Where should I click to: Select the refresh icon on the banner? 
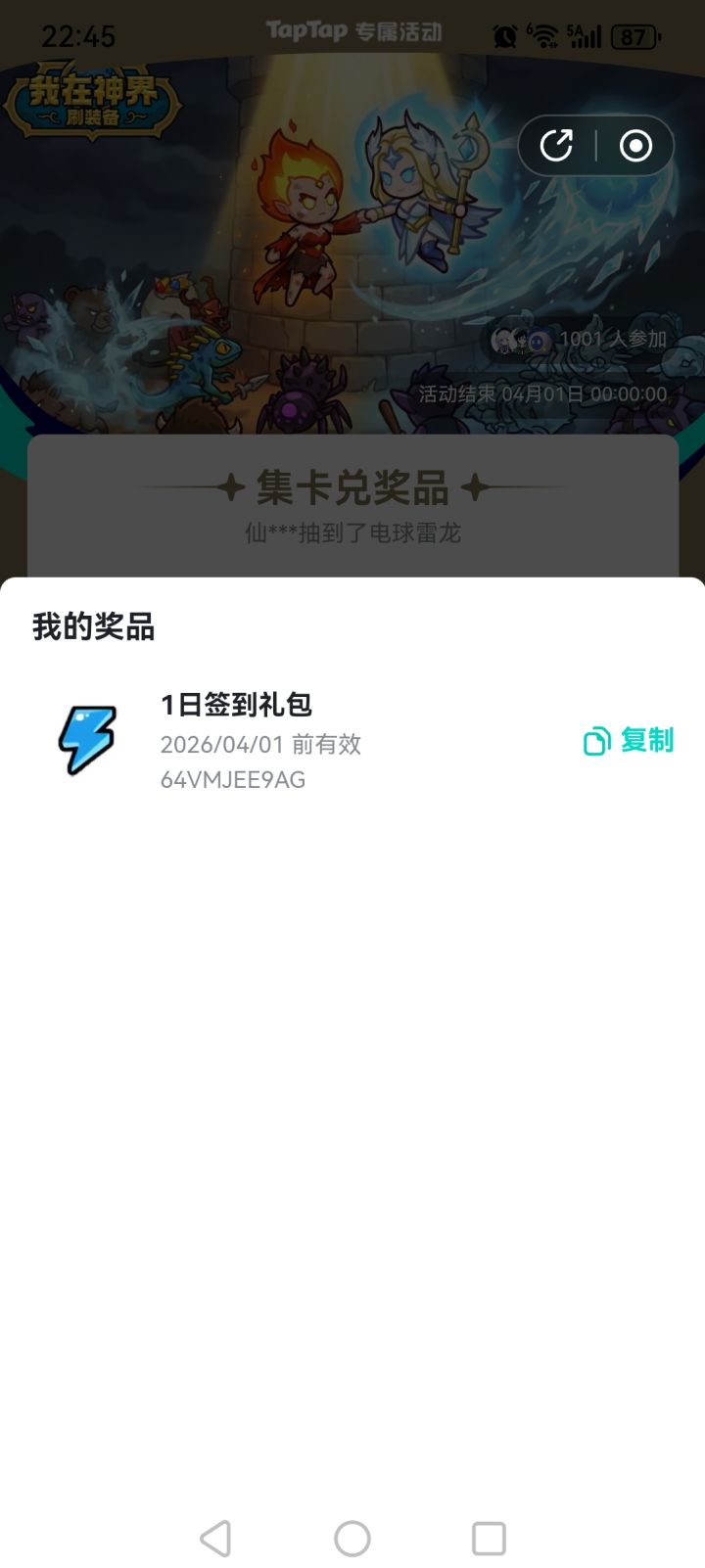[556, 145]
